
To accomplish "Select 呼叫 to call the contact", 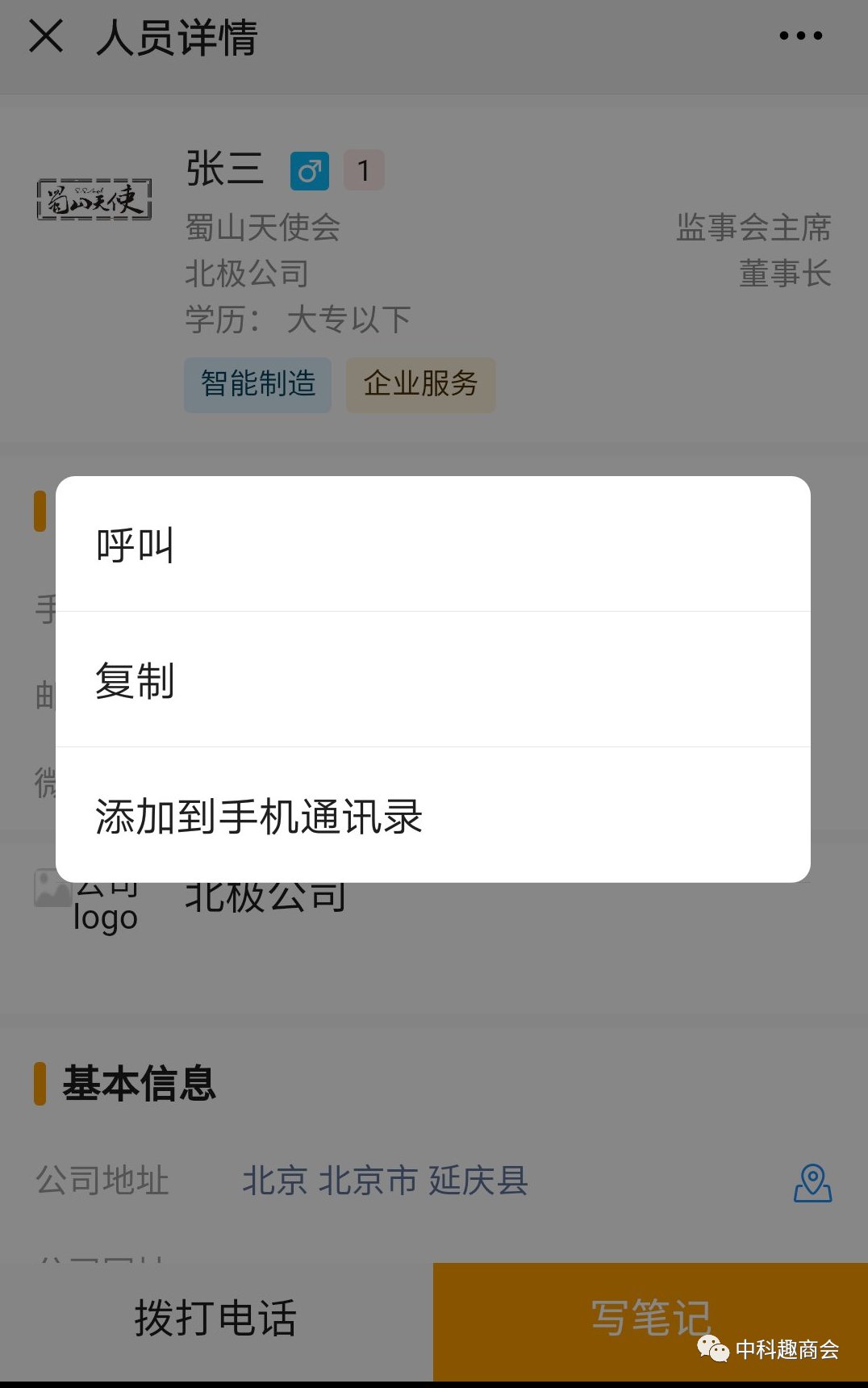I will (432, 545).
